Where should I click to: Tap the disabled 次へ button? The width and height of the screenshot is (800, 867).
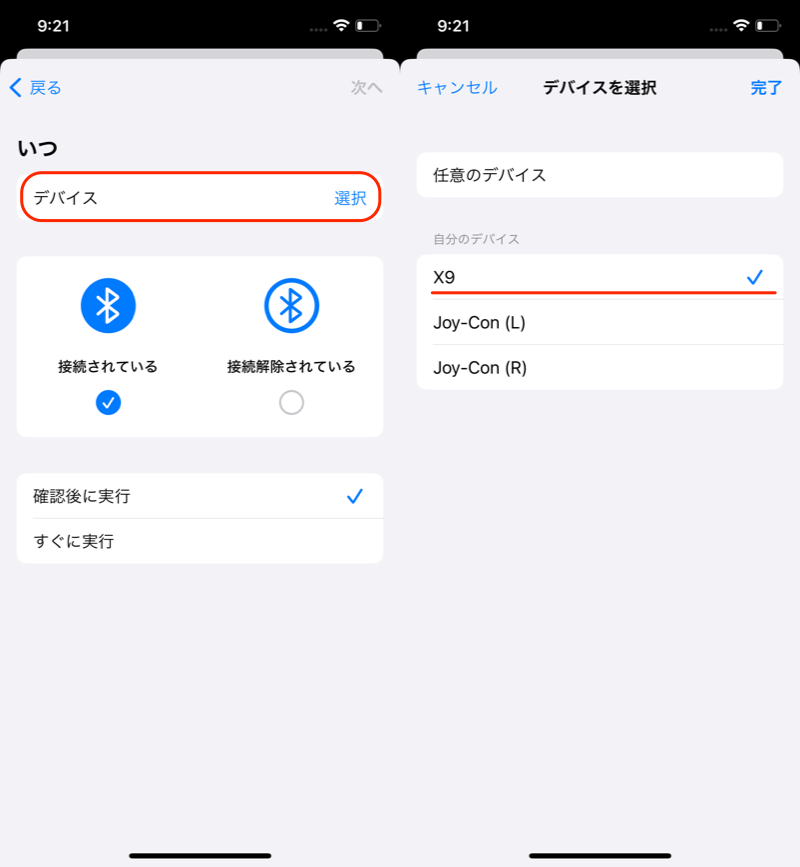tap(366, 88)
